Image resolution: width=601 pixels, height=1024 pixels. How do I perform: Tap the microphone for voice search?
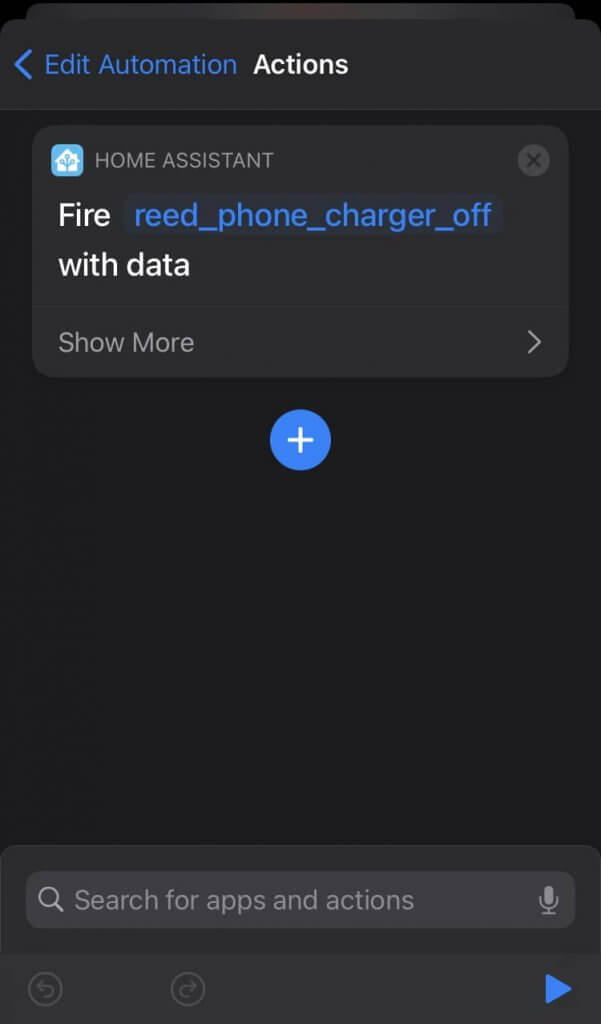548,900
